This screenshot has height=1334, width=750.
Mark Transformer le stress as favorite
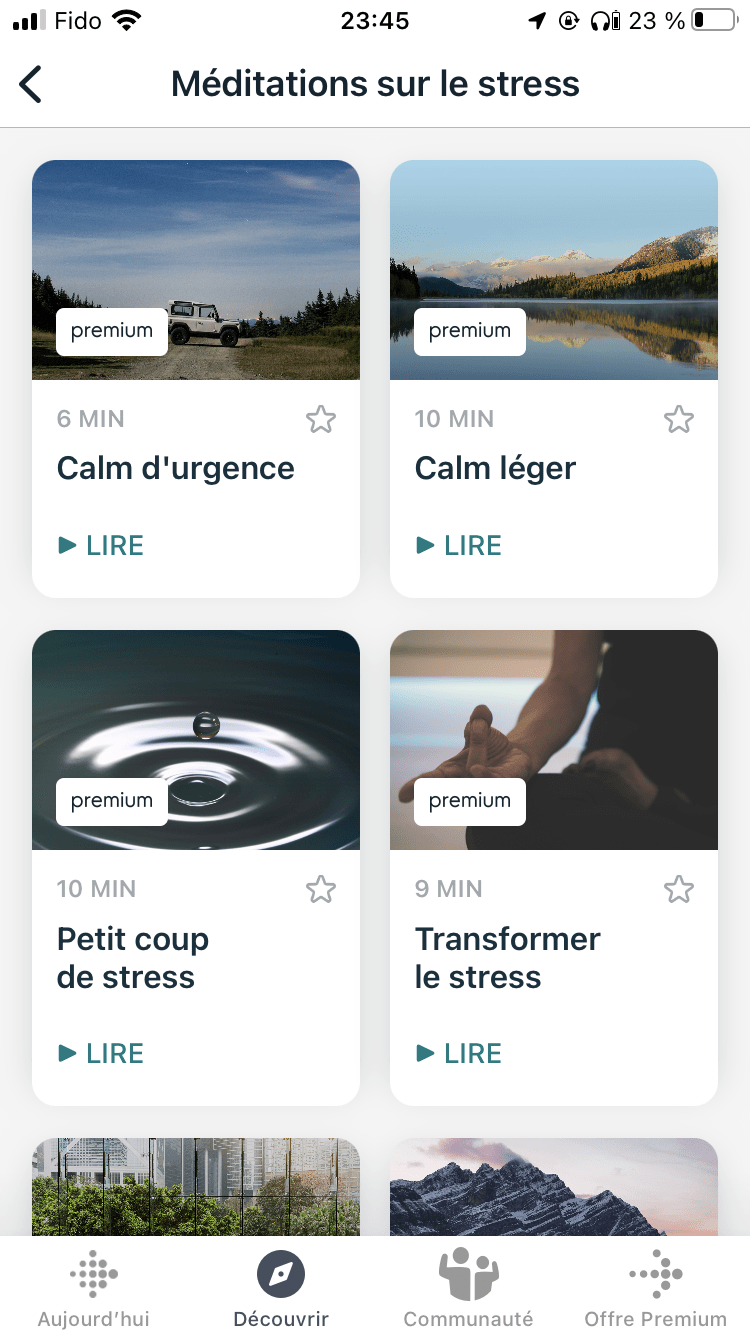(679, 889)
